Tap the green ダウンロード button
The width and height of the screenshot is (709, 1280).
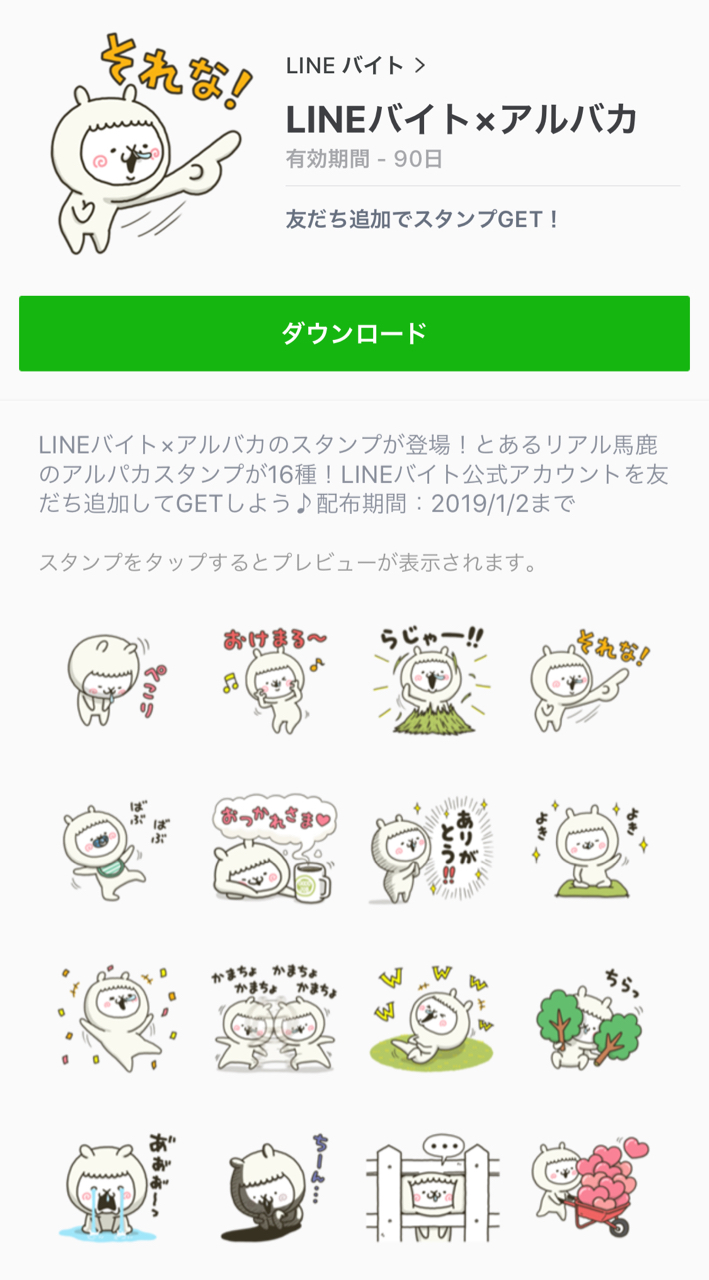click(354, 333)
